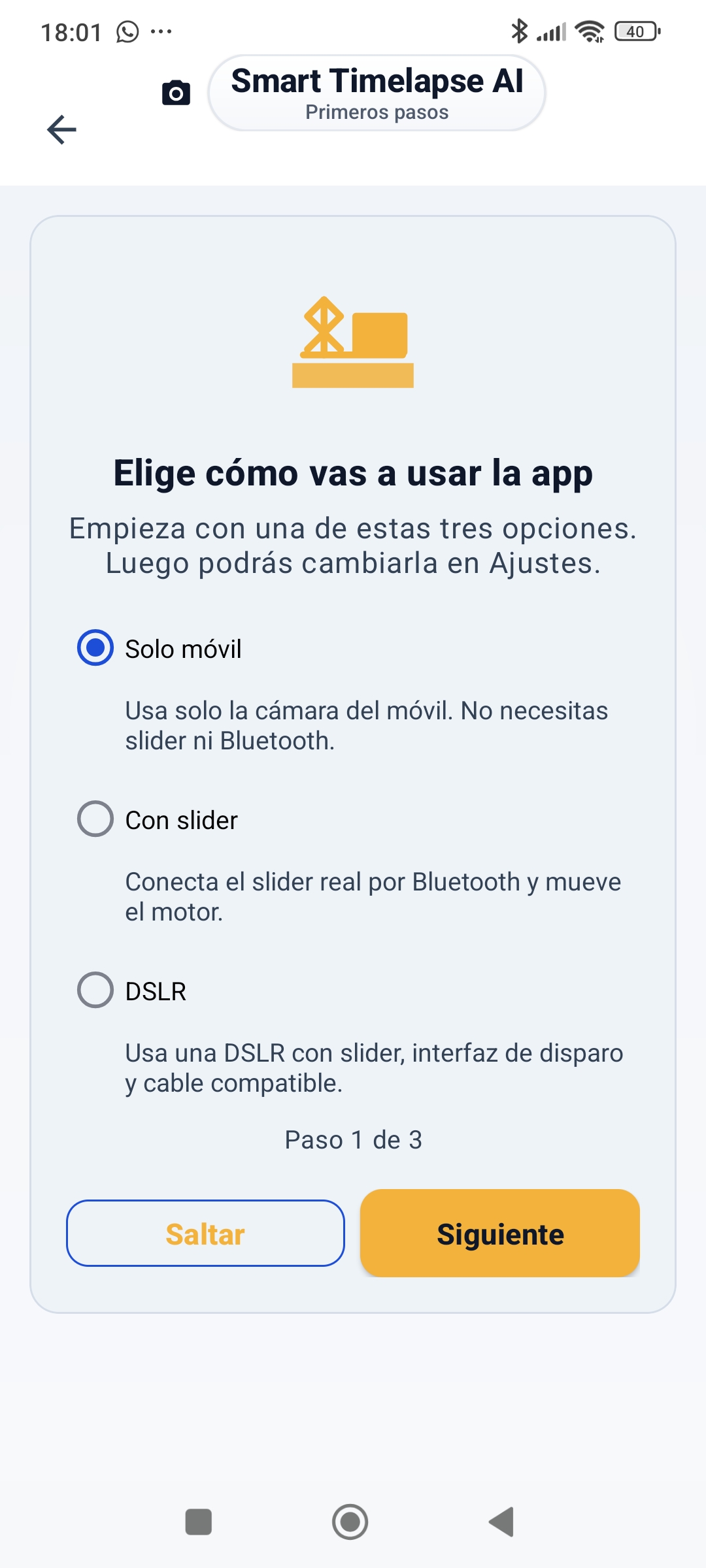706x1568 pixels.
Task: Tap Saltar to skip onboarding
Action: point(205,1233)
